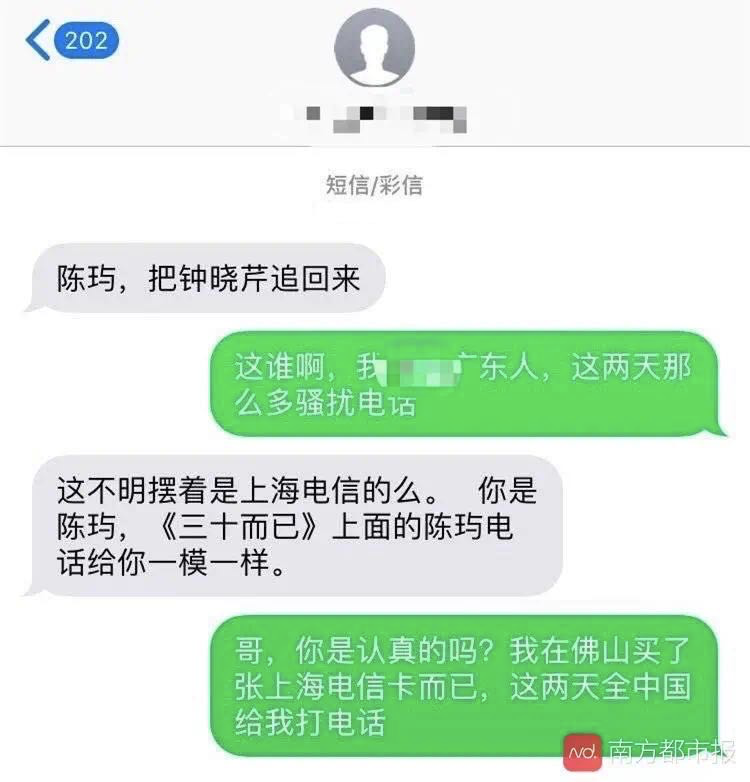This screenshot has width=750, height=782.
Task: Open the contact details from the avatar
Action: tap(374, 47)
